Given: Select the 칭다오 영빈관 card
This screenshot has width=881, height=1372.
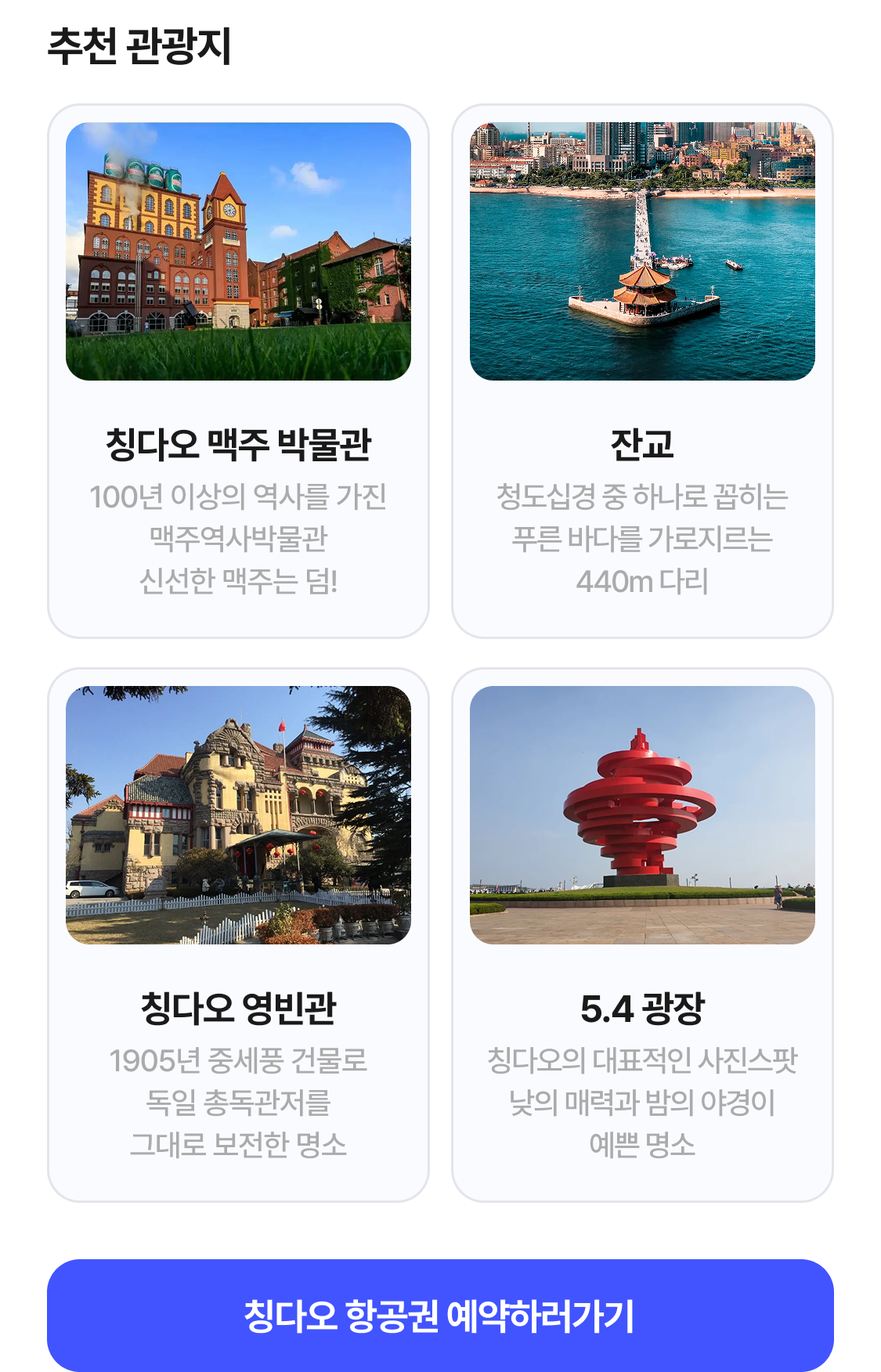Looking at the screenshot, I should 238,934.
